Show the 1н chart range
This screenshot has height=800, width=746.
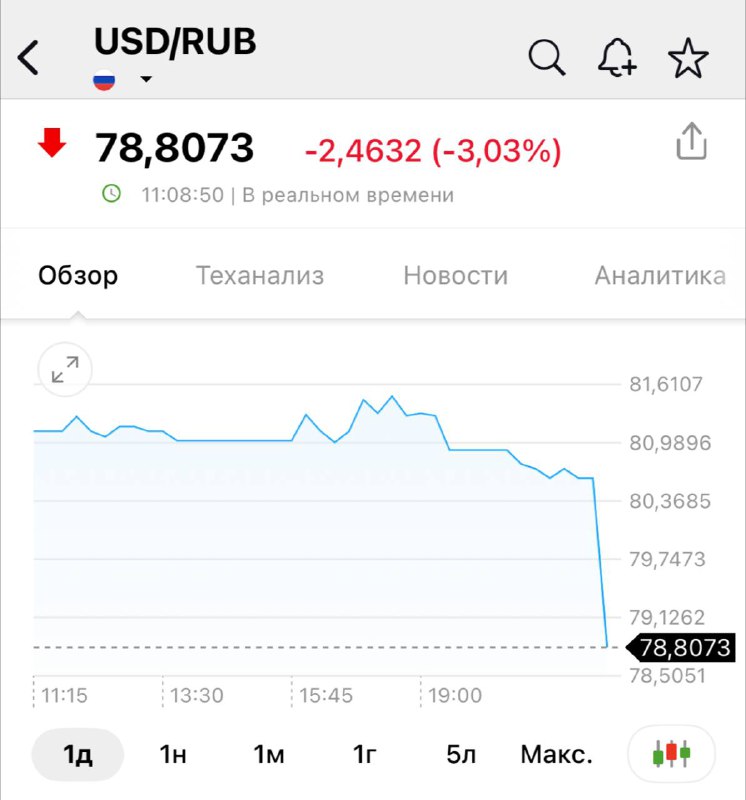pyautogui.click(x=173, y=754)
